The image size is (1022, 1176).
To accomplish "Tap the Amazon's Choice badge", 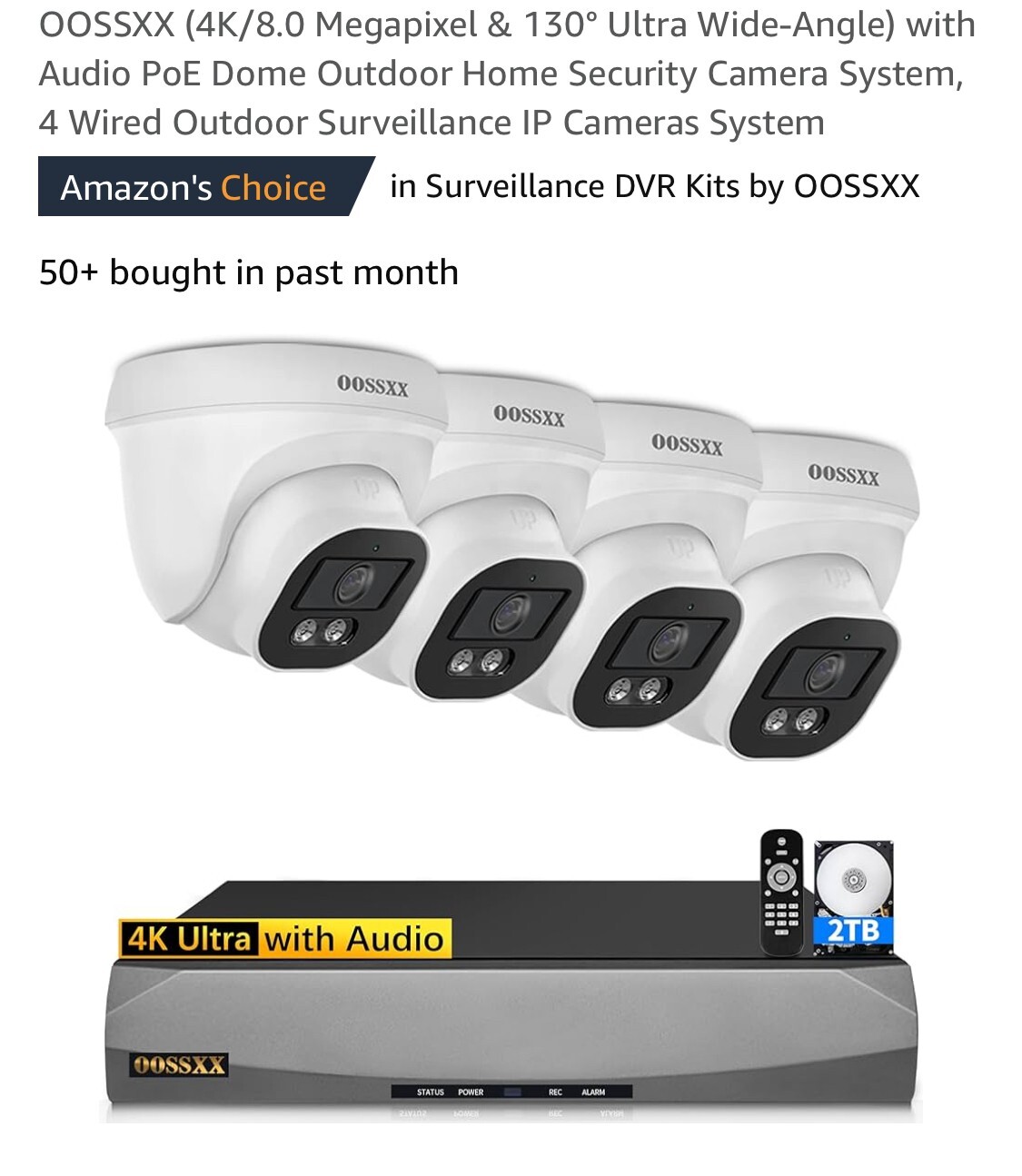I will click(x=194, y=187).
